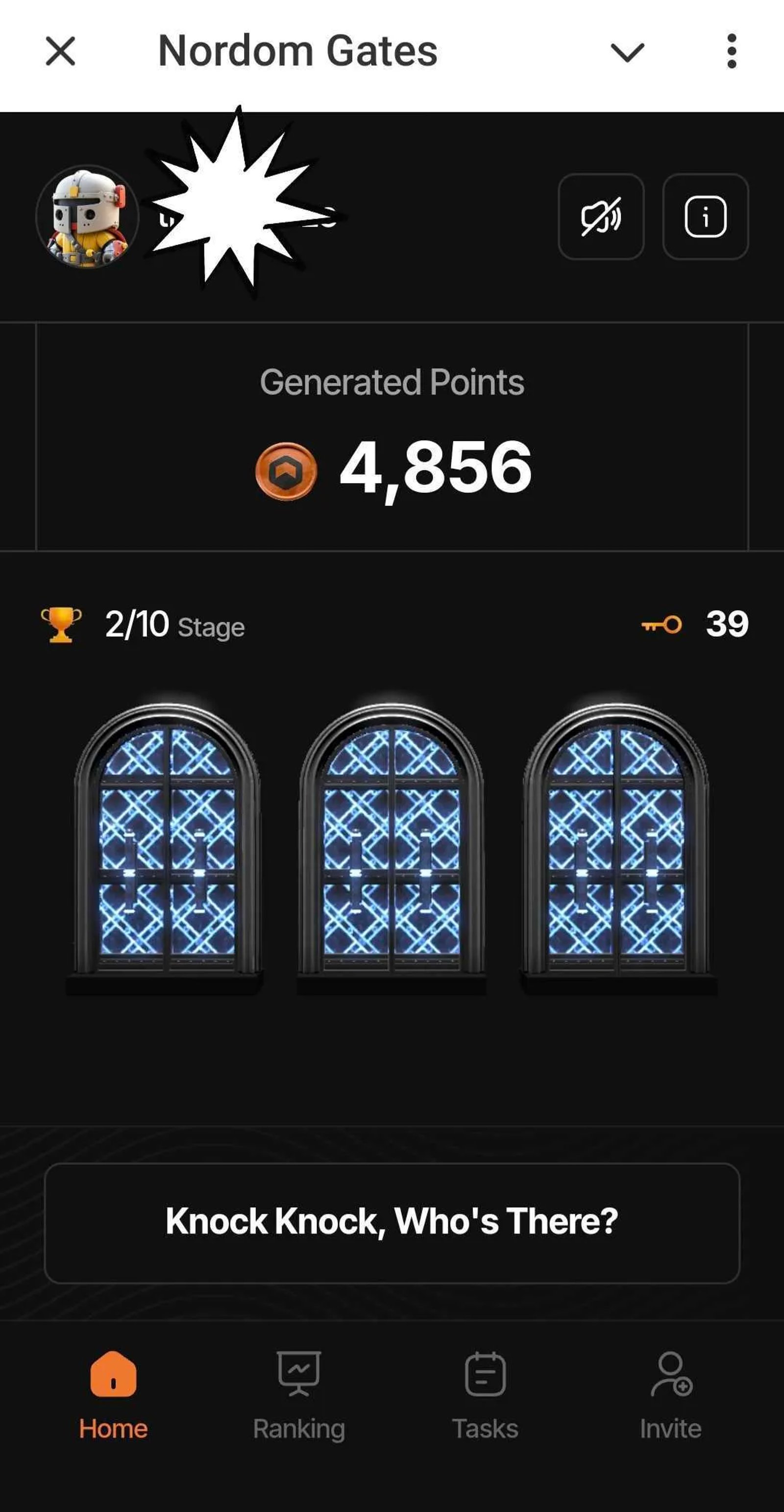784x1512 pixels.
Task: Tap Knock Knock, Who's There? button
Action: [392, 1222]
